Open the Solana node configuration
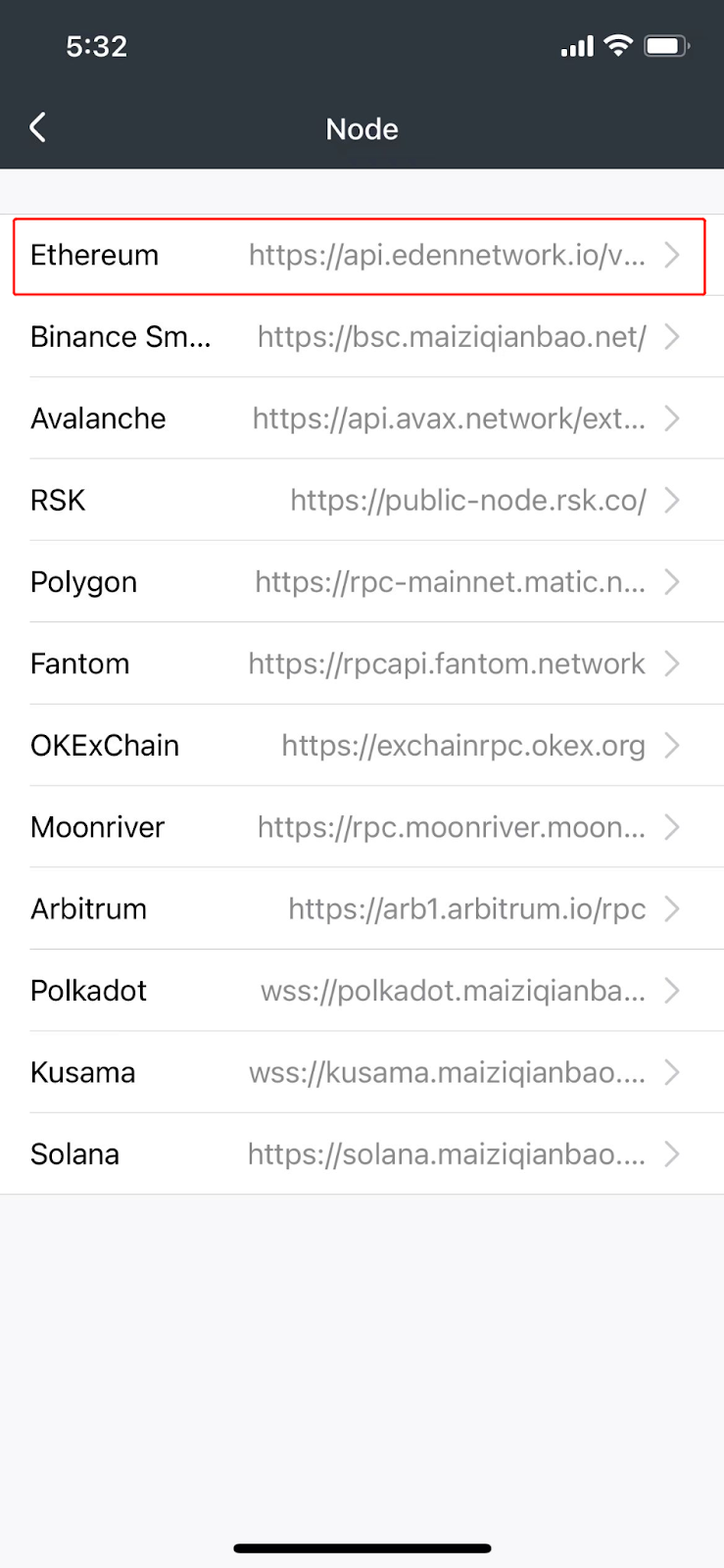This screenshot has width=724, height=1568. click(x=361, y=1154)
